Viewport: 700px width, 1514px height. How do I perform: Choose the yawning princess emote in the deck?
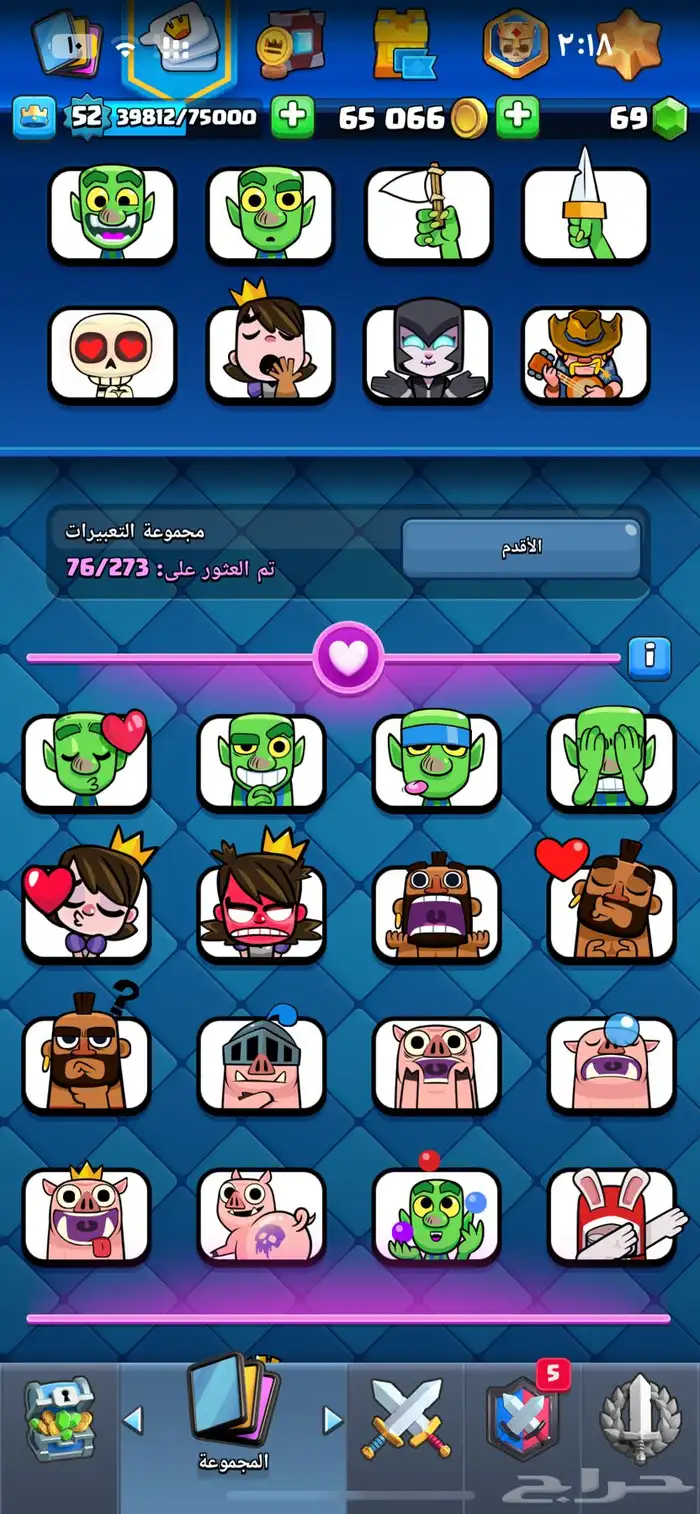[269, 355]
